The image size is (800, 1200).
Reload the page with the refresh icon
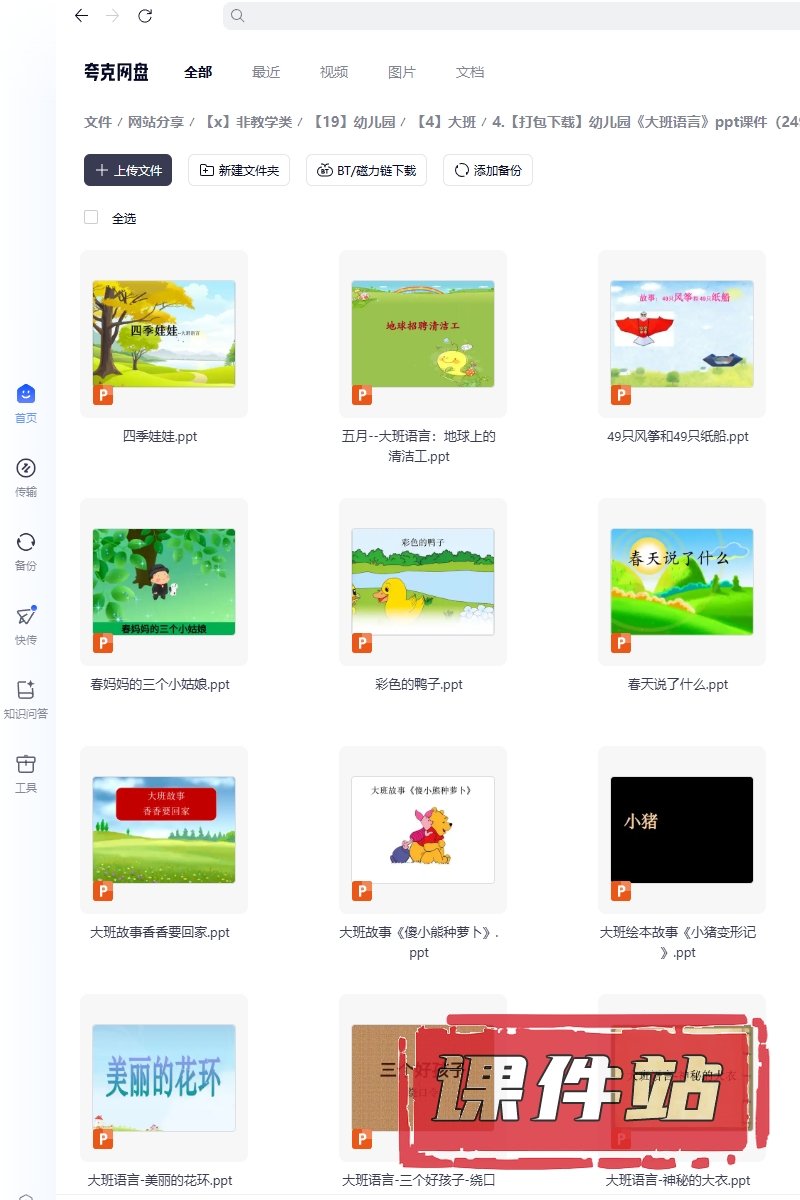pyautogui.click(x=145, y=16)
